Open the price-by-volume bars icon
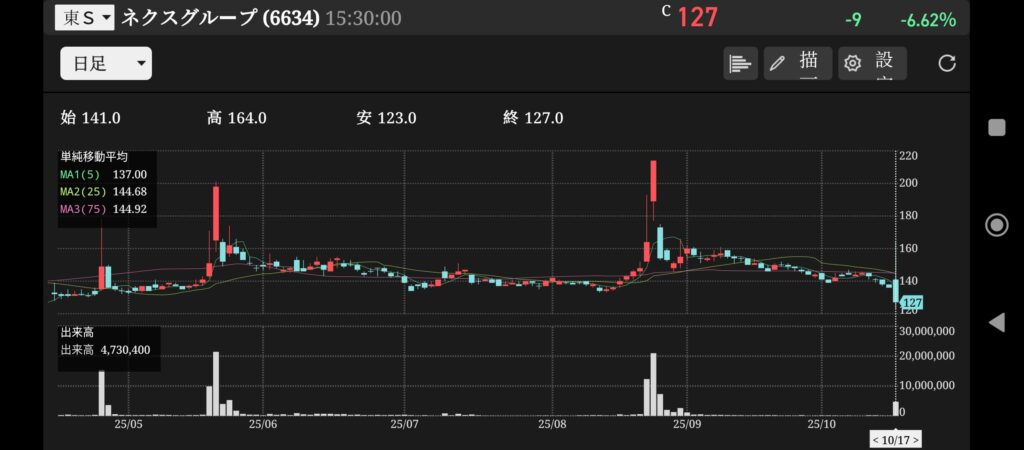Screen dimensions: 1024x450 pos(740,63)
